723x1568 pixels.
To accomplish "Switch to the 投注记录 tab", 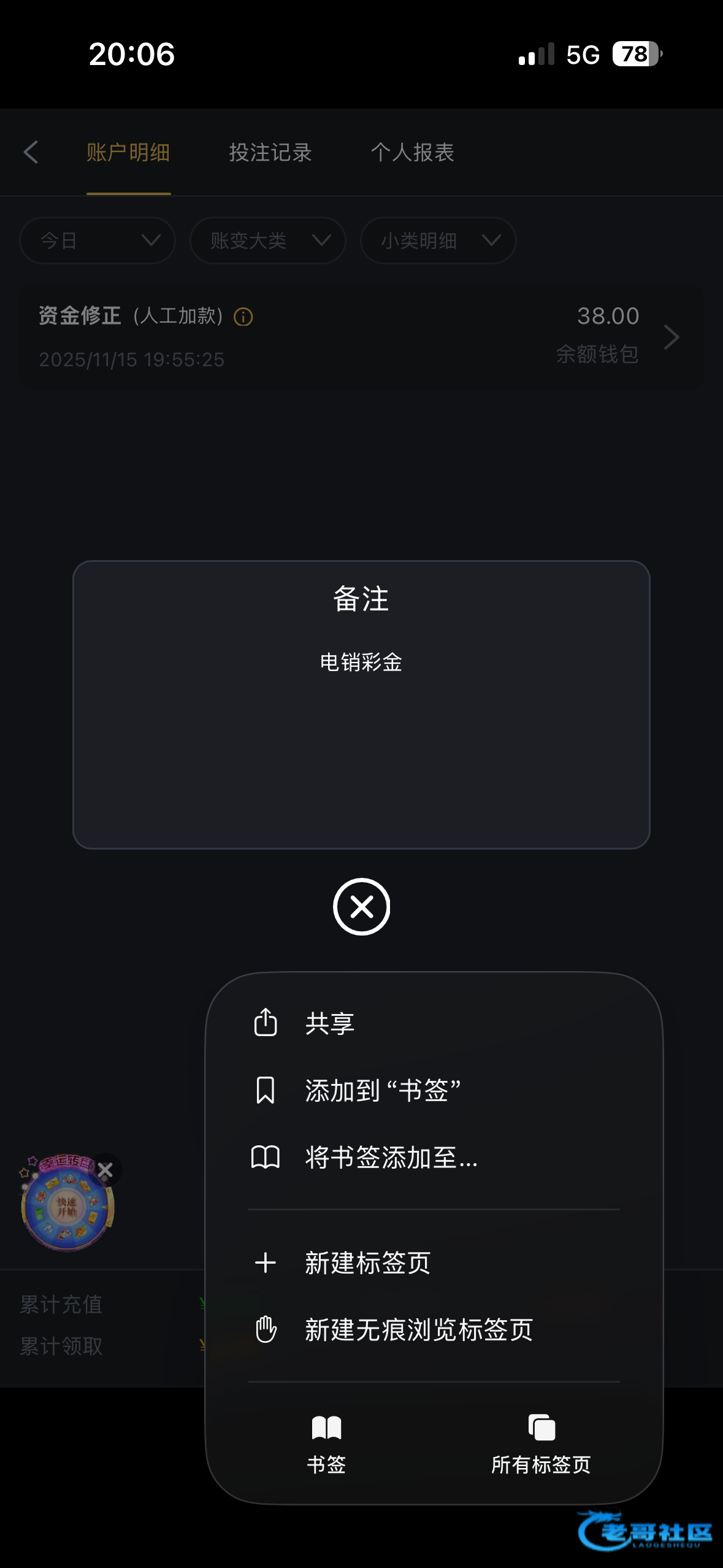I will (x=270, y=152).
